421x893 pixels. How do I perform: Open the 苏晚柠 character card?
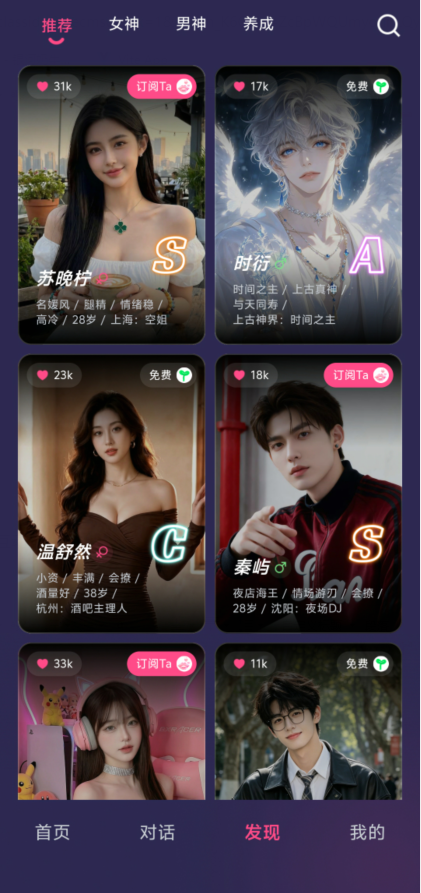tap(112, 204)
